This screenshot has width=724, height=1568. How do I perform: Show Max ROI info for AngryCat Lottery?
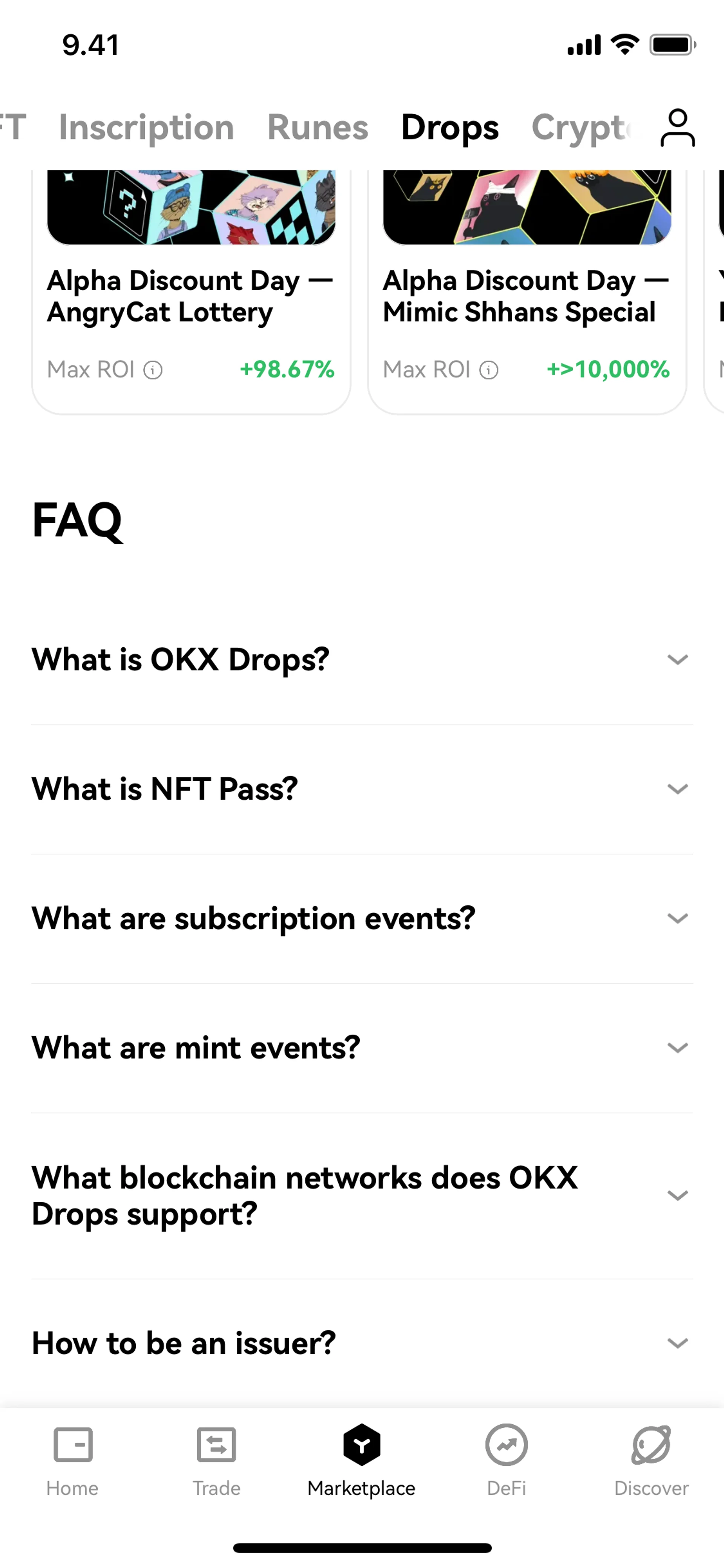[x=153, y=370]
